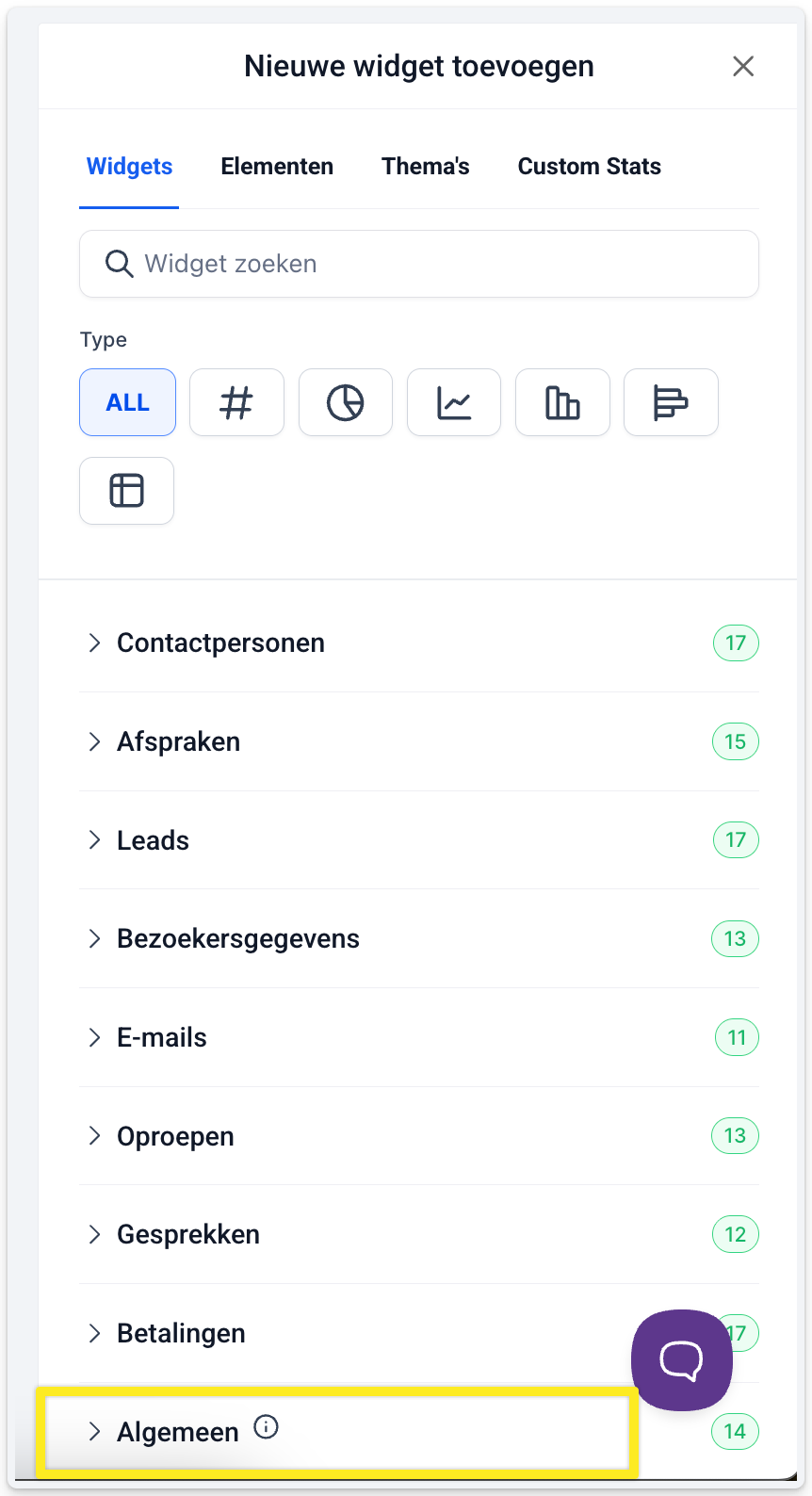Screen dimensions: 812x1496
Task: Expand the Bezoekersgegevens category
Action: click(x=419, y=939)
